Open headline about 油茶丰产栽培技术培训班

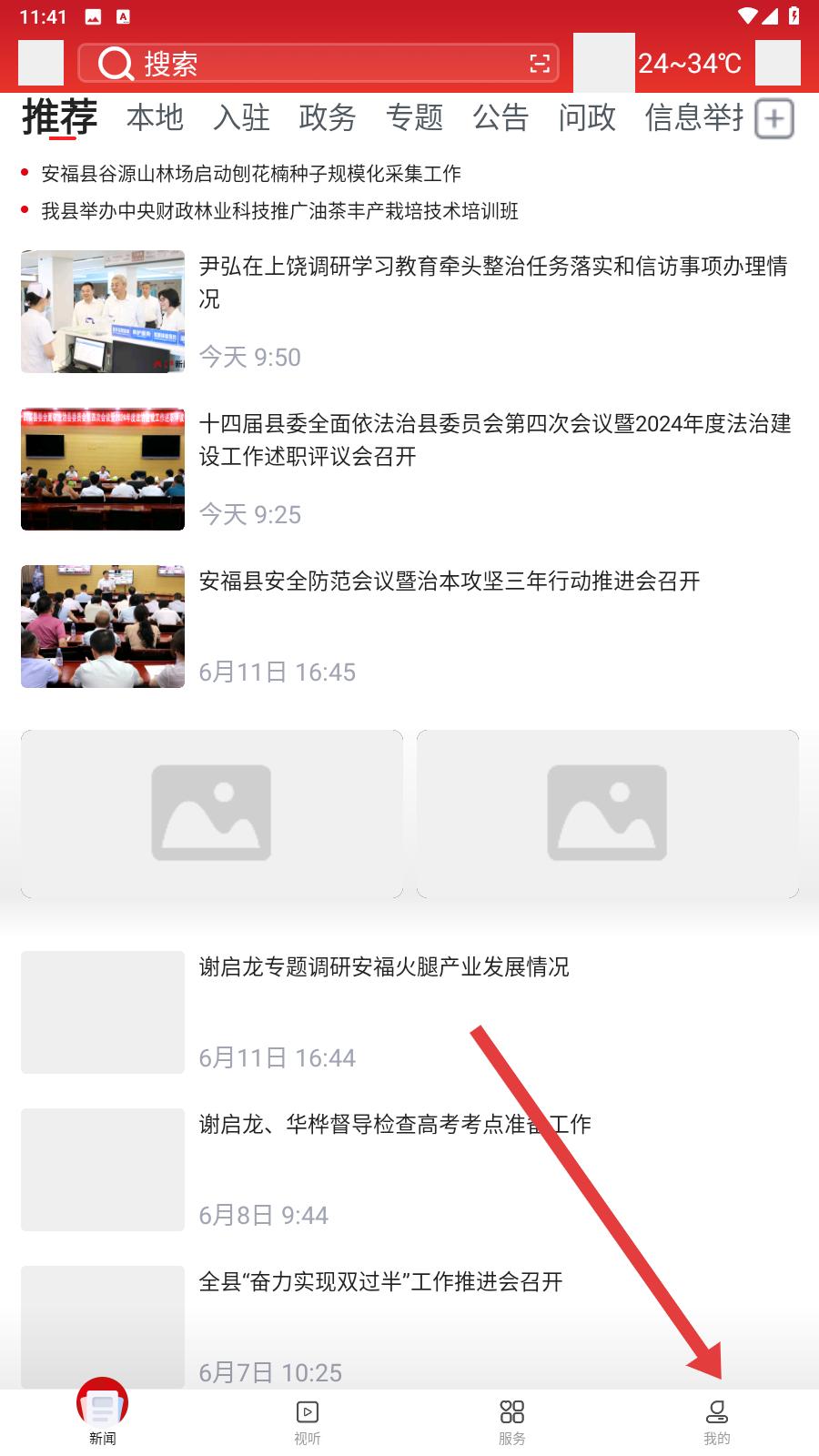coord(279,211)
